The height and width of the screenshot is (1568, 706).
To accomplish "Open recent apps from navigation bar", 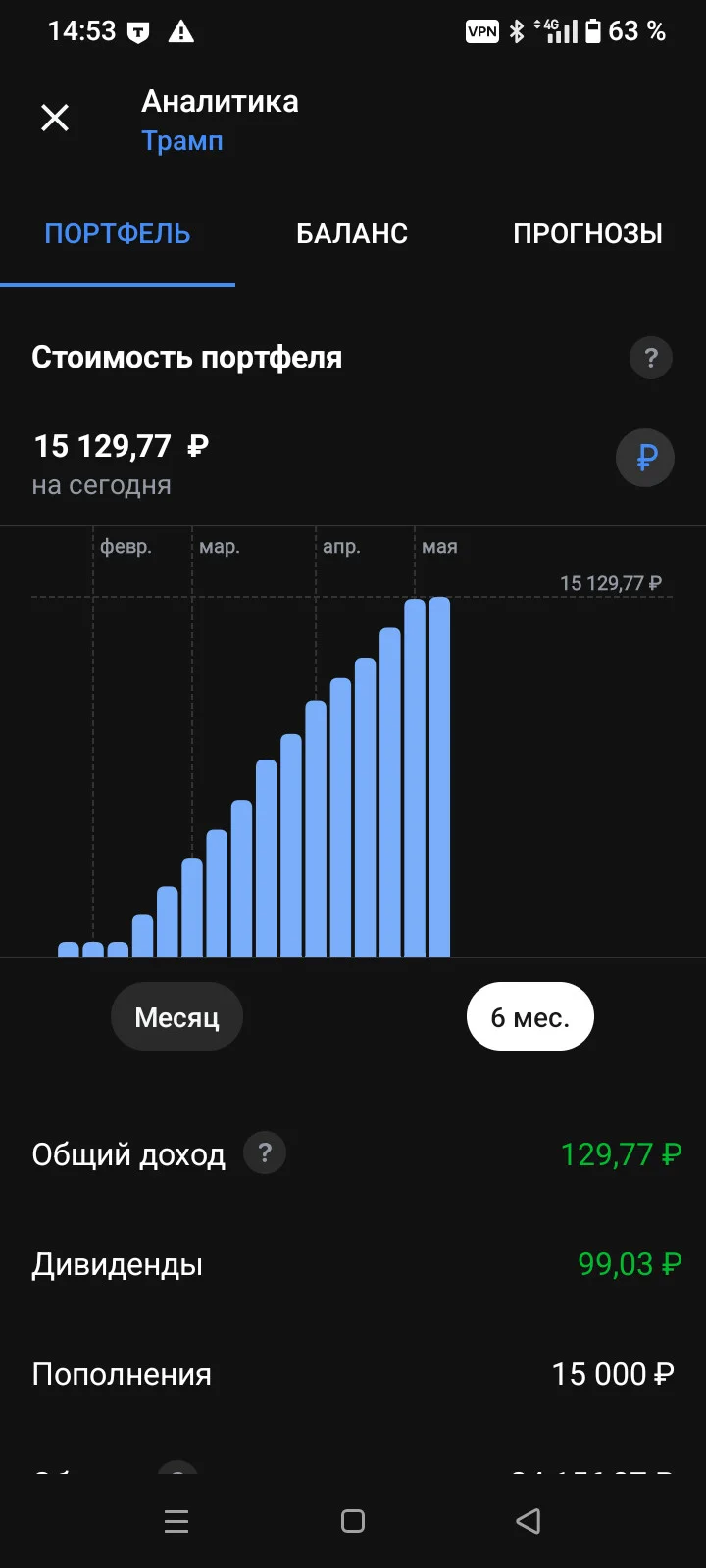I will click(176, 1521).
